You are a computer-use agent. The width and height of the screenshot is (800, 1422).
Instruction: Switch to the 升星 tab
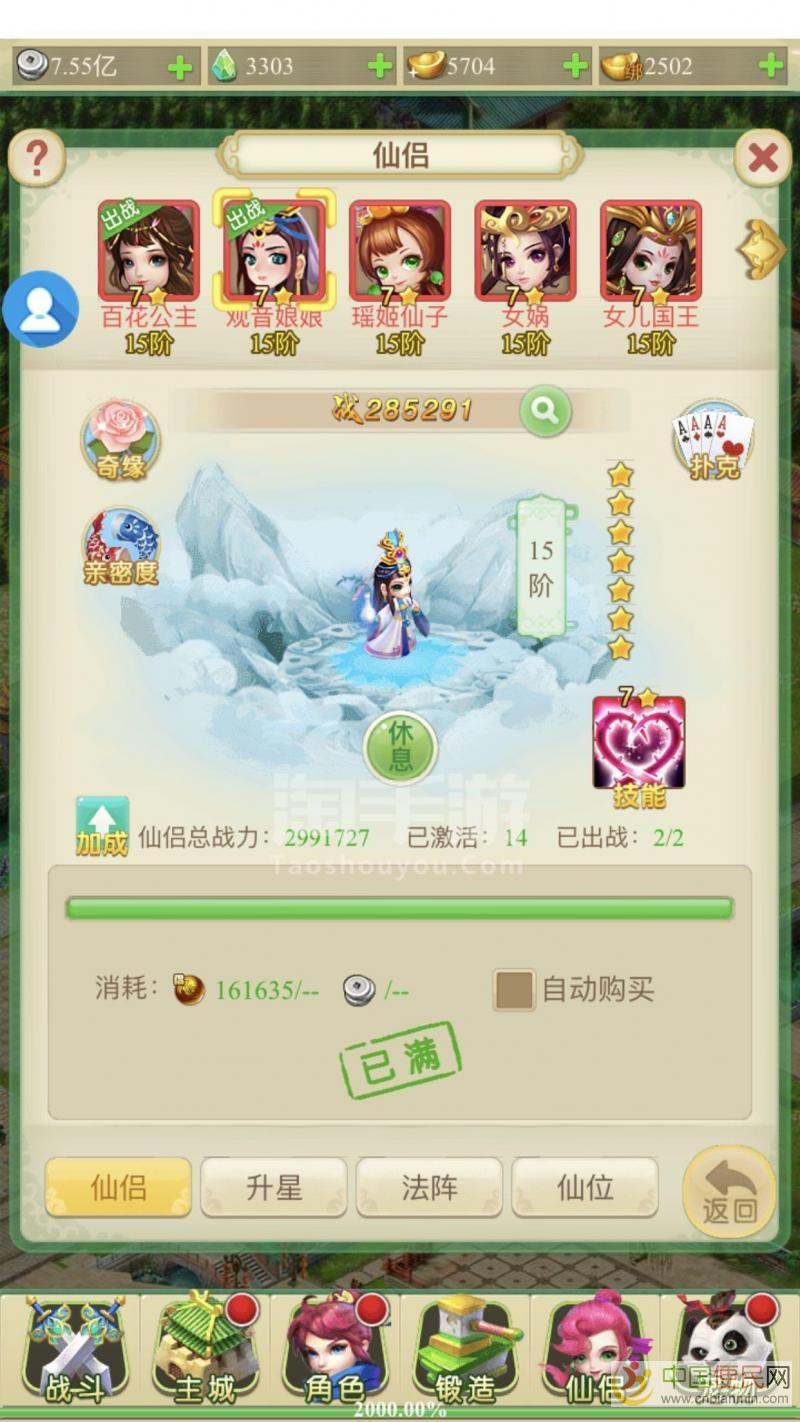[x=273, y=1188]
